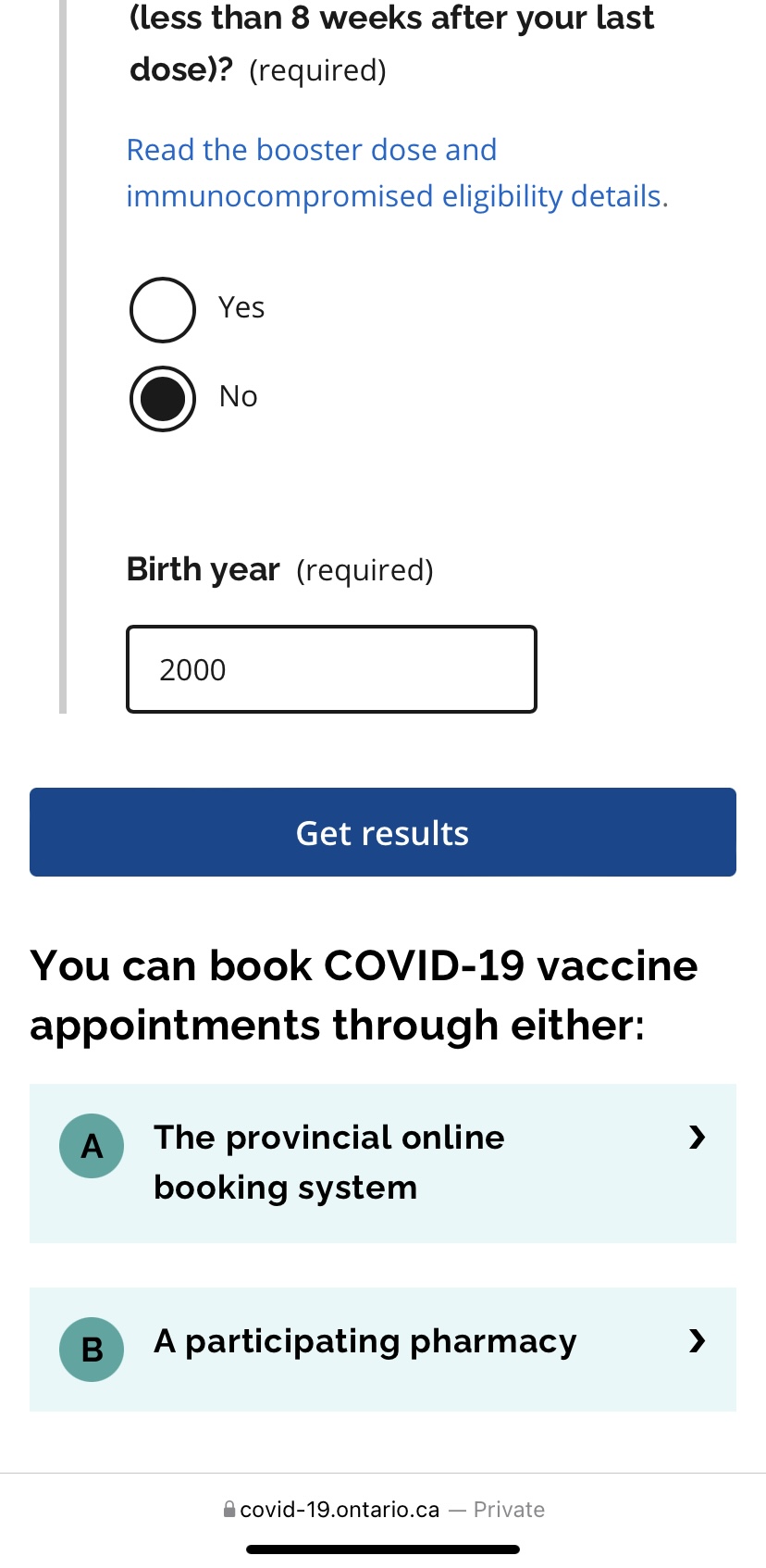Tap Get results
Viewport: 766px width, 1568px height.
pos(383,832)
